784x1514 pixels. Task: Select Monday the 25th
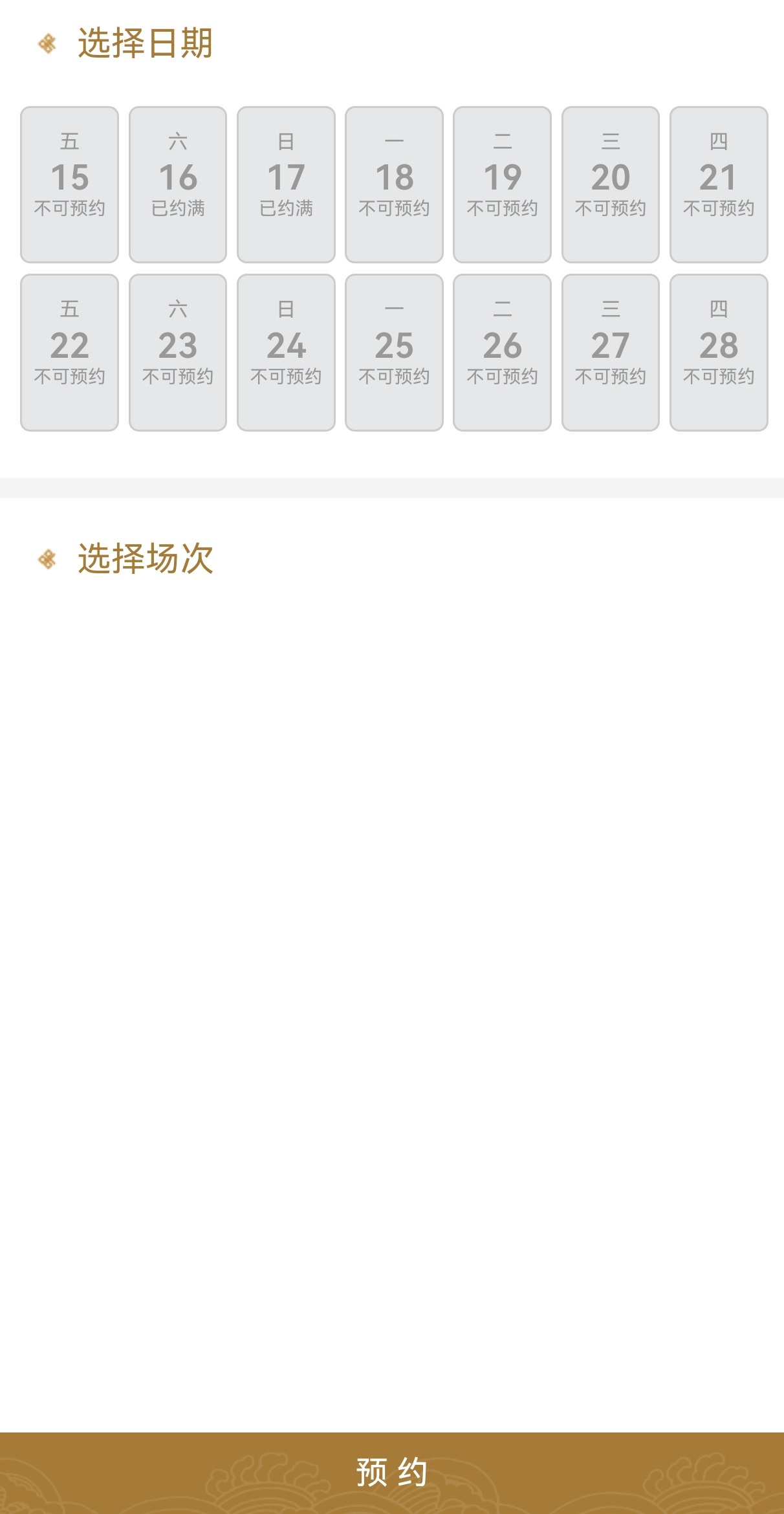click(394, 353)
